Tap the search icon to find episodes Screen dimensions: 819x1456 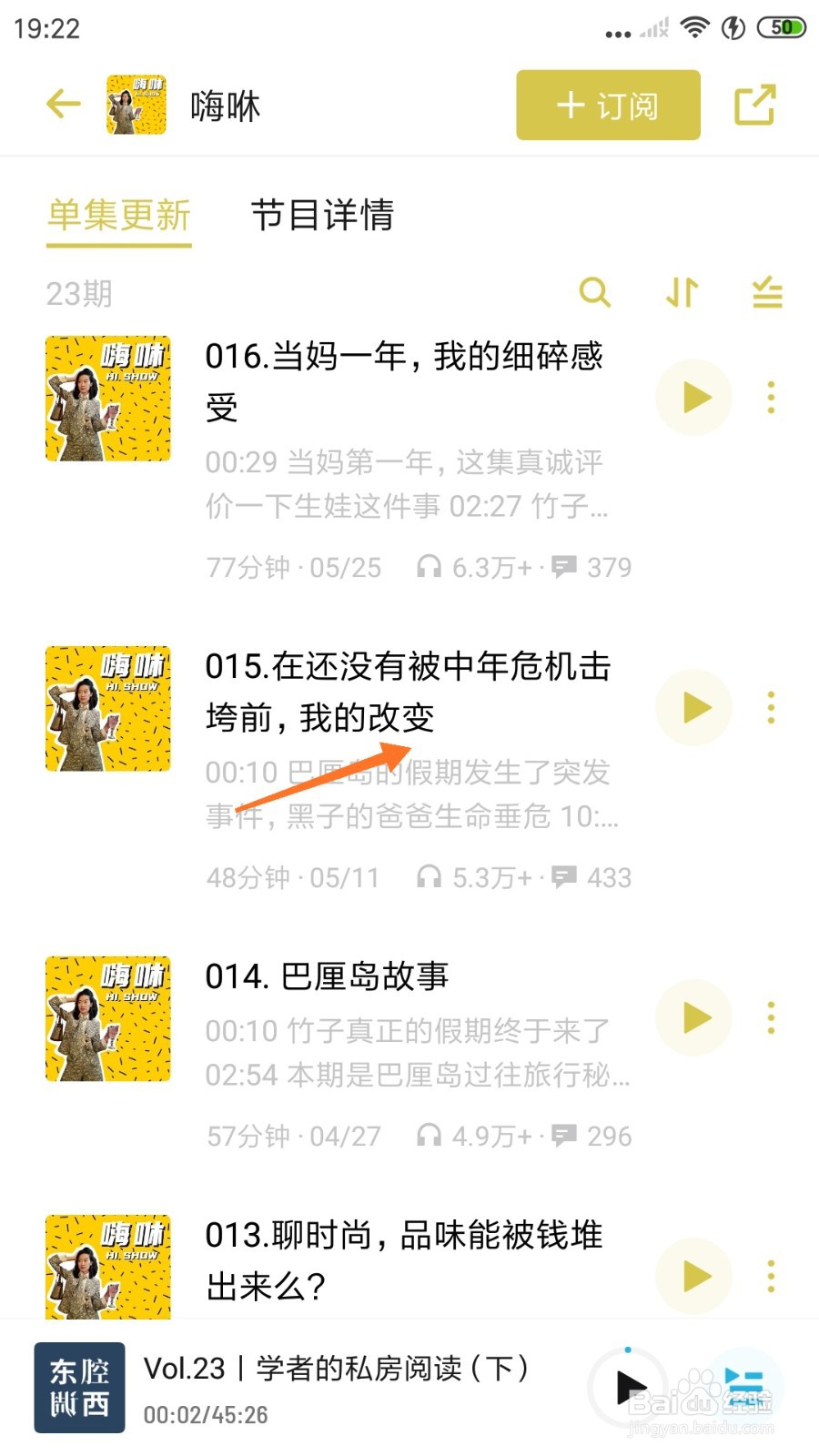tap(596, 293)
